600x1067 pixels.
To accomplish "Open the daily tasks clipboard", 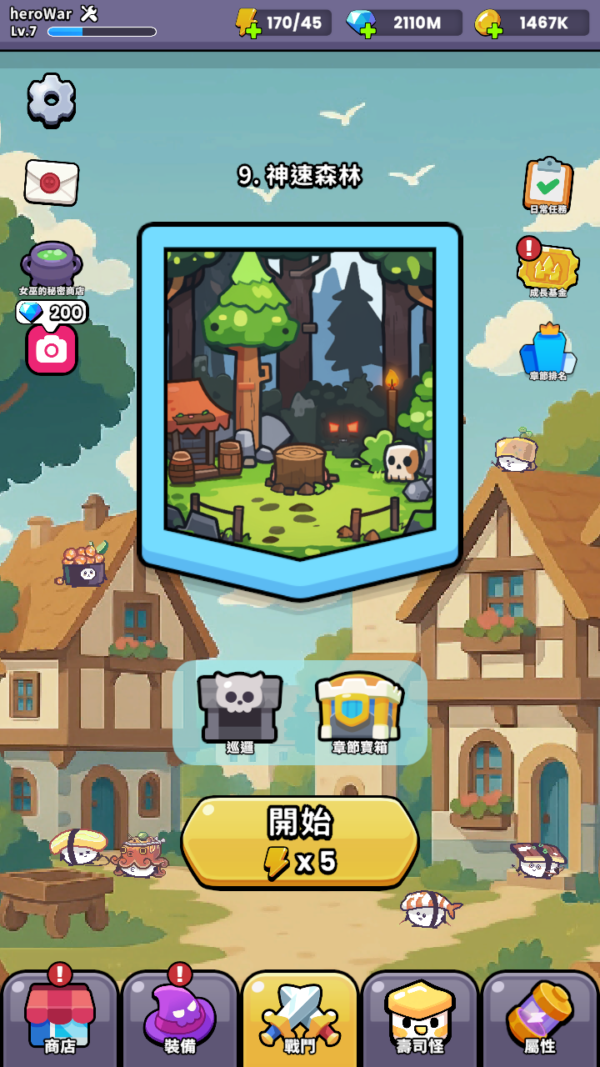I will pos(548,185).
